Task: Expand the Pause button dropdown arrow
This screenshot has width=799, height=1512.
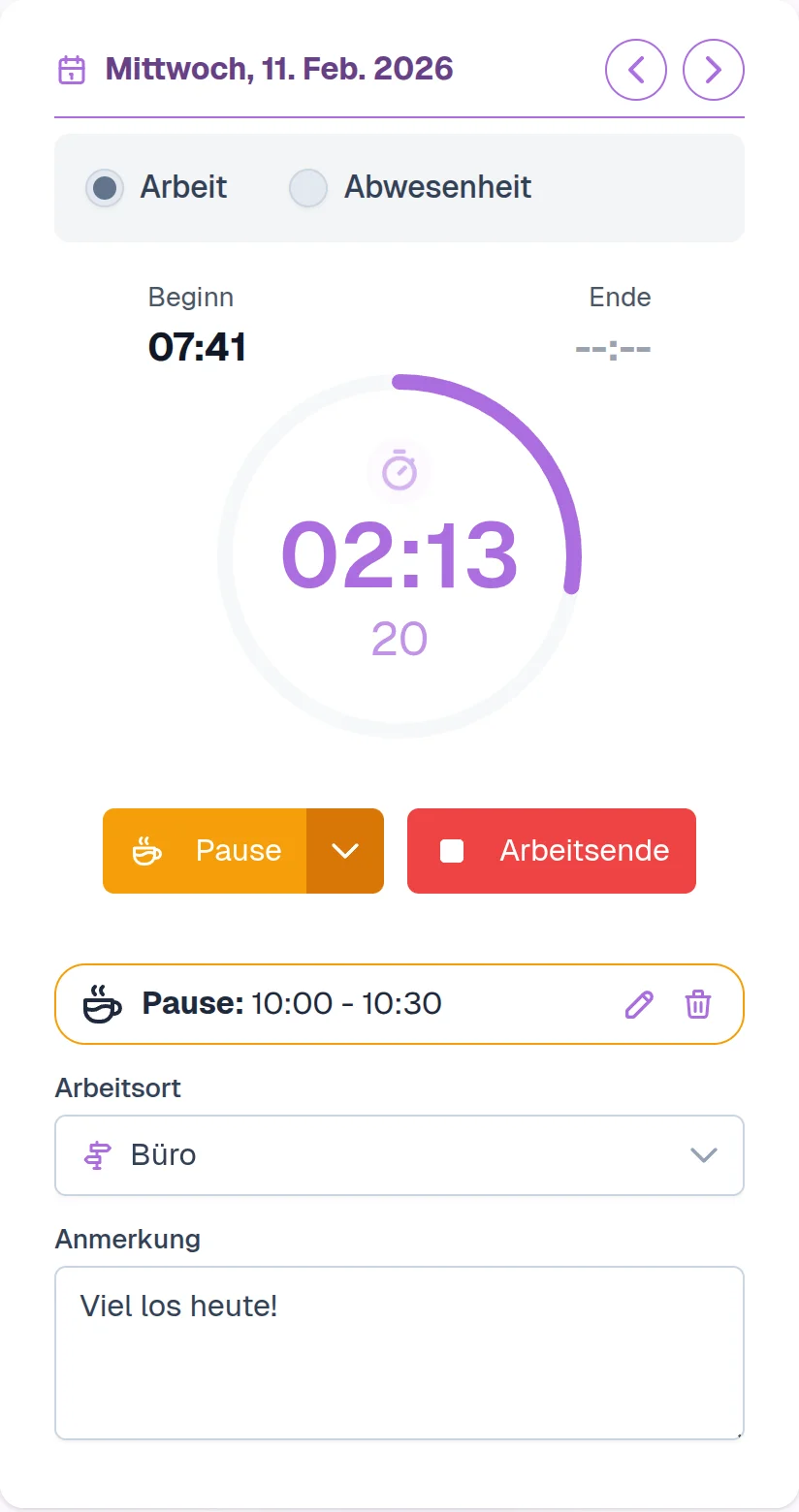Action: click(345, 851)
